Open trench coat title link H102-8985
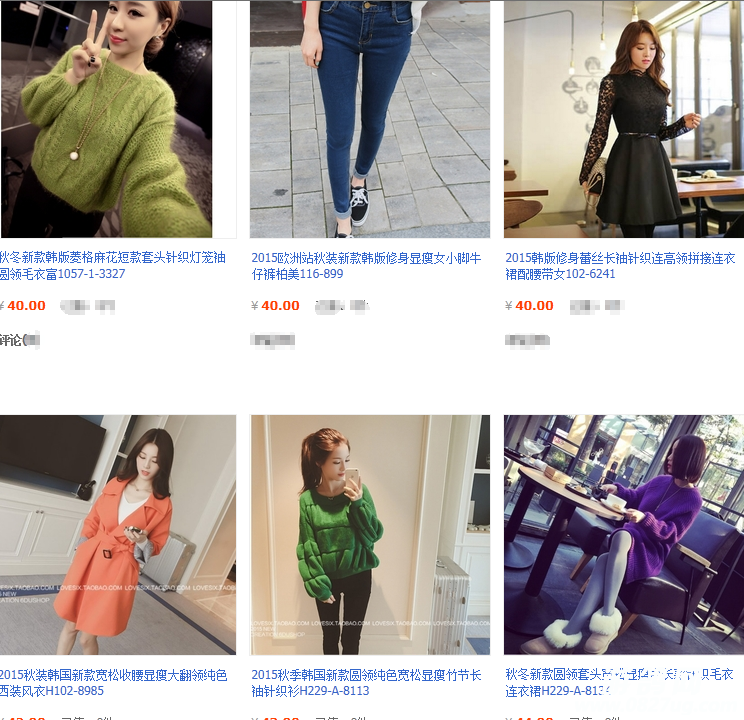Image resolution: width=744 pixels, height=720 pixels. click(x=112, y=683)
